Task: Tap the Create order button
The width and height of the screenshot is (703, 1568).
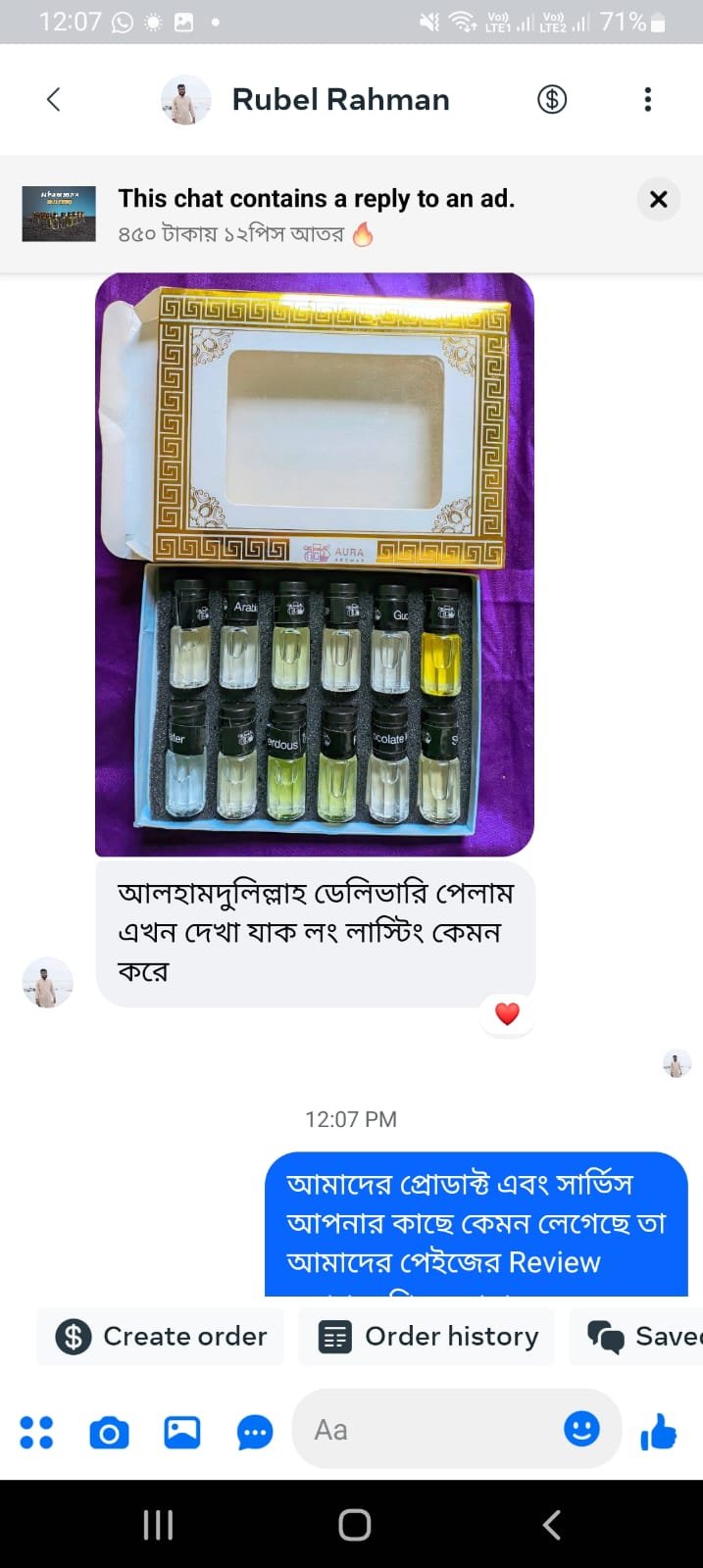Action: pyautogui.click(x=162, y=1337)
